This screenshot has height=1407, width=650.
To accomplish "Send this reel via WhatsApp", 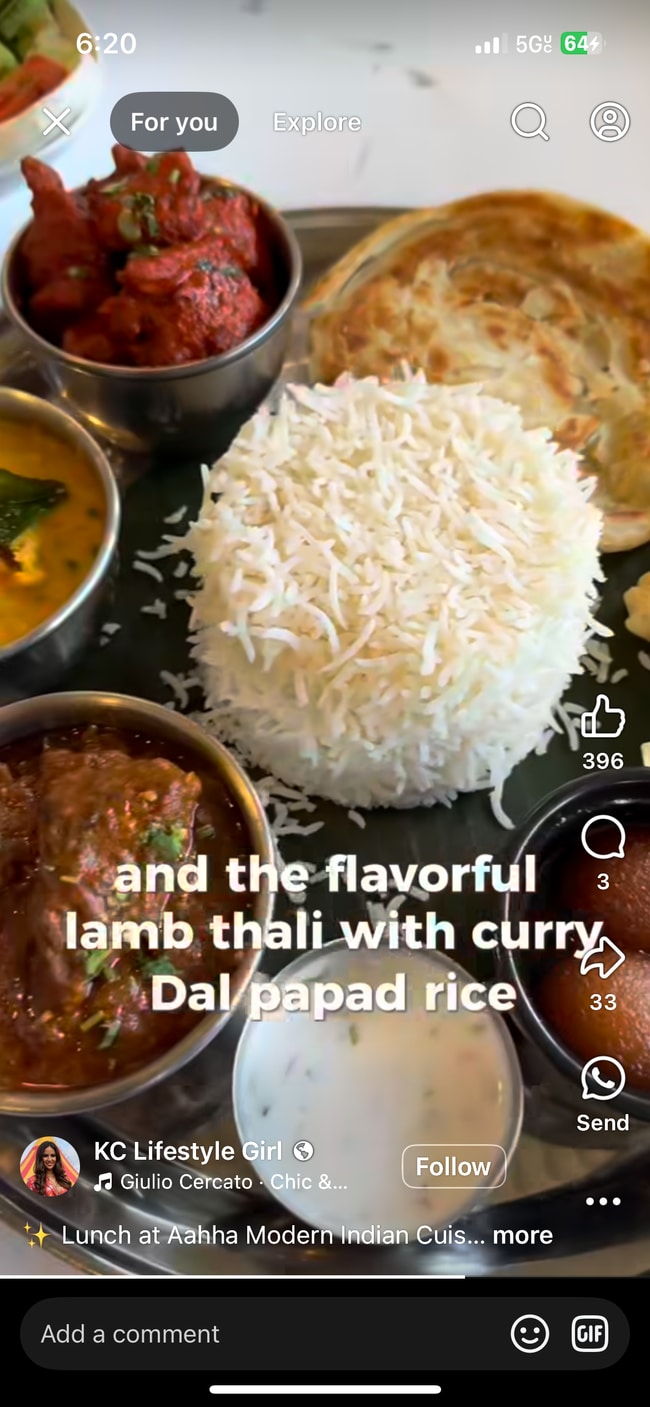I will (x=602, y=1079).
